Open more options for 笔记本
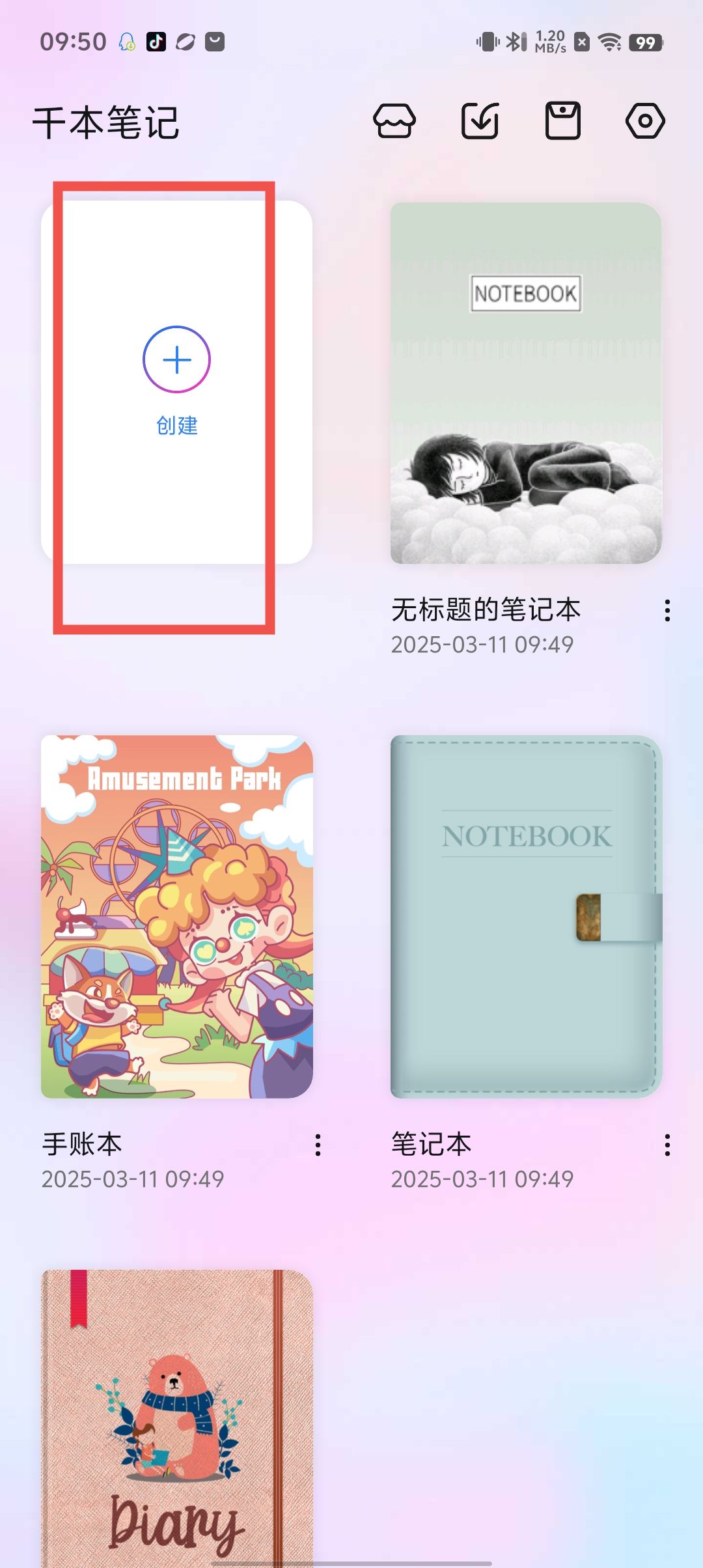703x1568 pixels. (x=667, y=1145)
